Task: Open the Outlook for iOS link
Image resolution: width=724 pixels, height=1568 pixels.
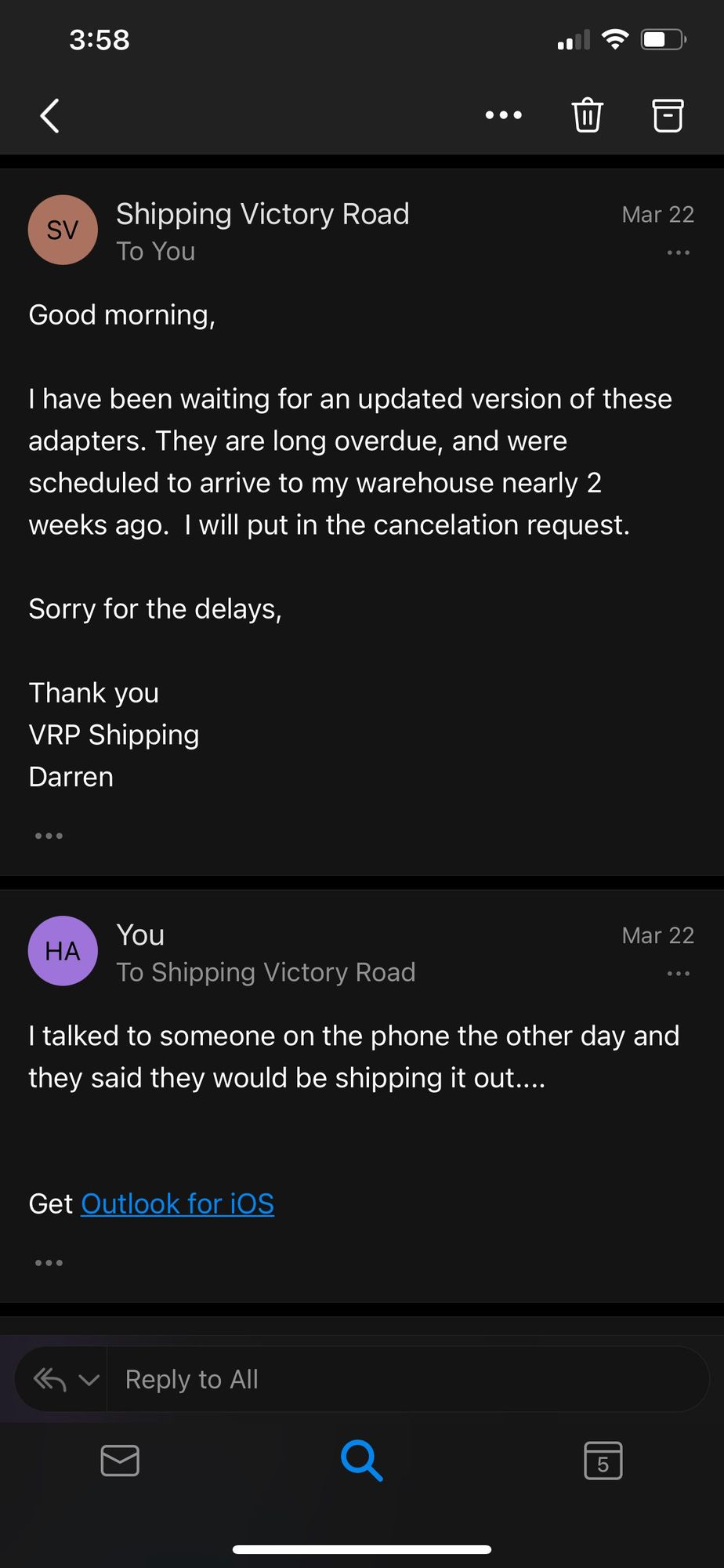Action: click(x=178, y=1203)
